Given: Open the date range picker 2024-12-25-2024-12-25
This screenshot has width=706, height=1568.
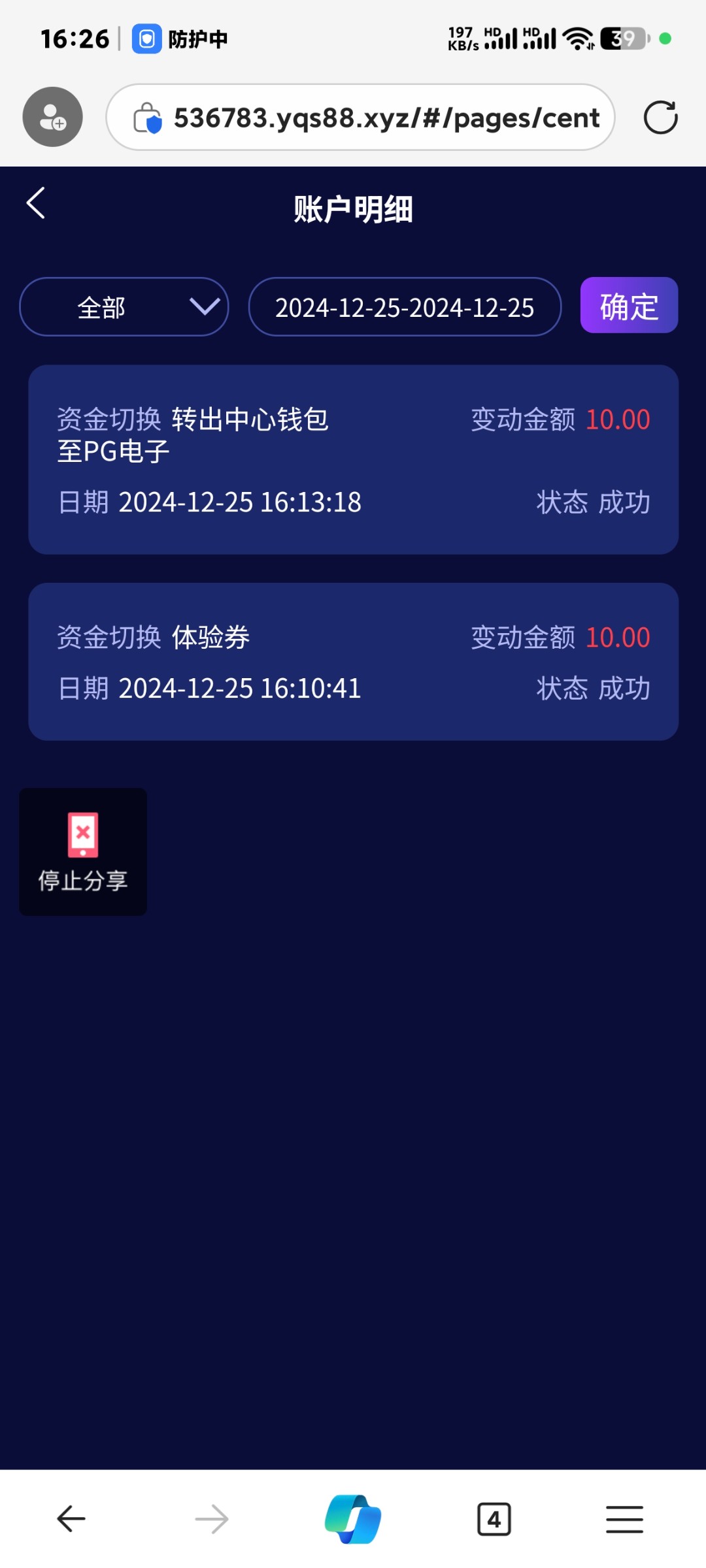Looking at the screenshot, I should [x=405, y=307].
